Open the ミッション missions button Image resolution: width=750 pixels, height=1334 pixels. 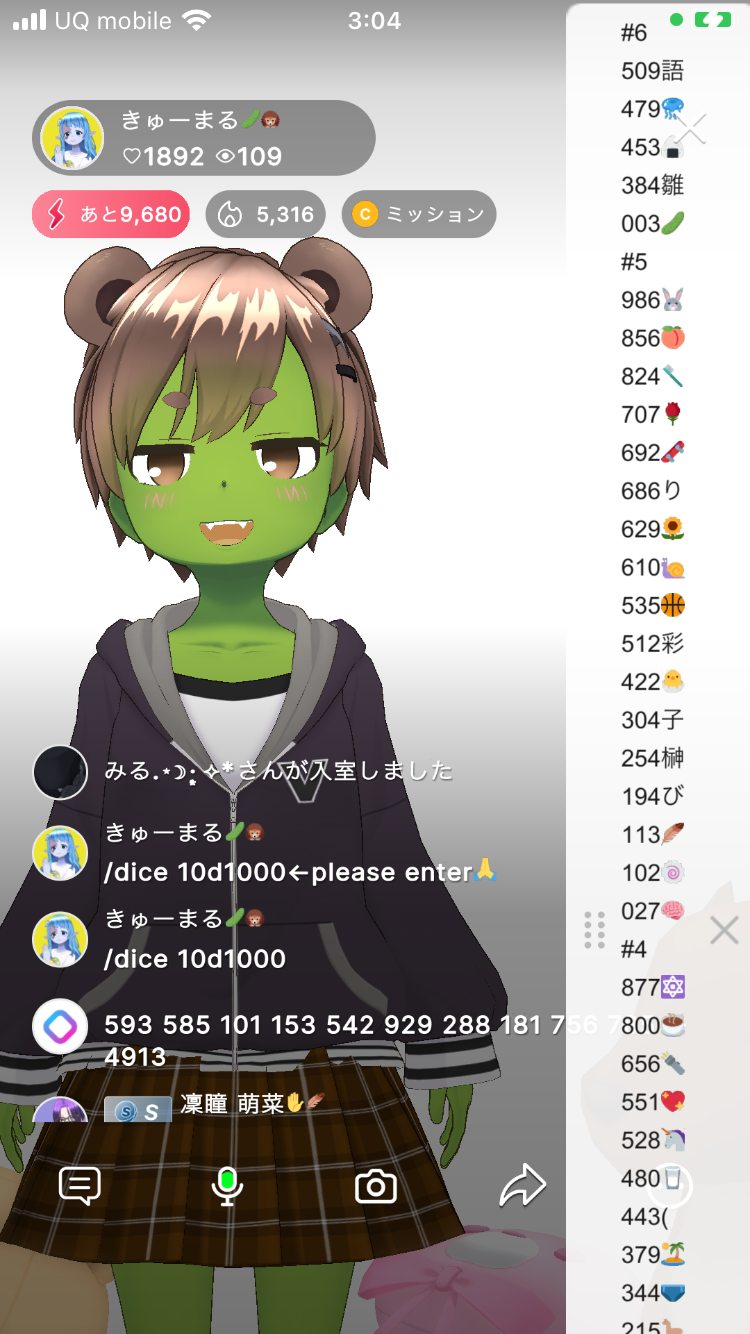pyautogui.click(x=419, y=214)
